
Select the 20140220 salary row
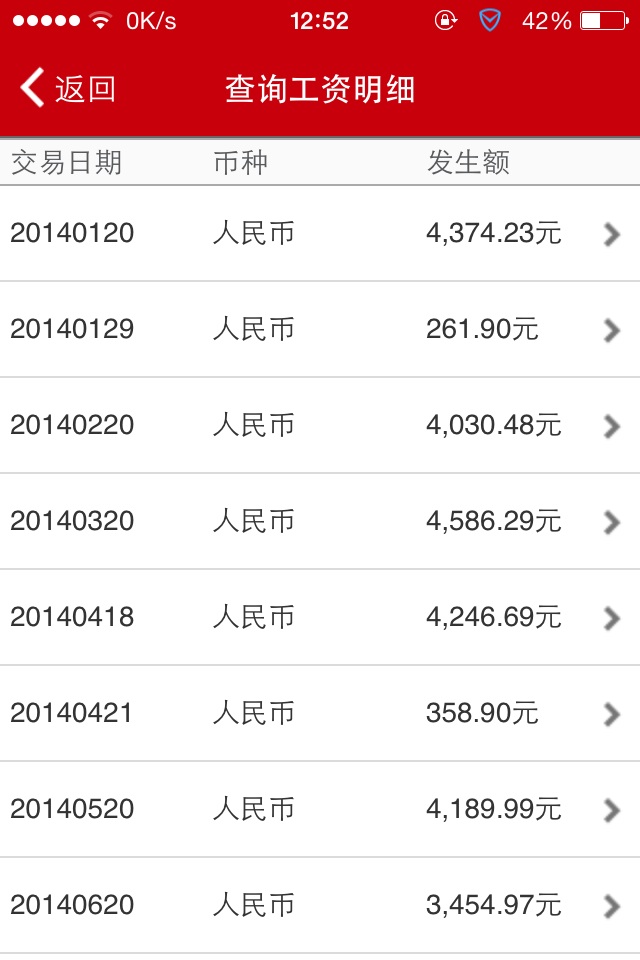tap(320, 426)
